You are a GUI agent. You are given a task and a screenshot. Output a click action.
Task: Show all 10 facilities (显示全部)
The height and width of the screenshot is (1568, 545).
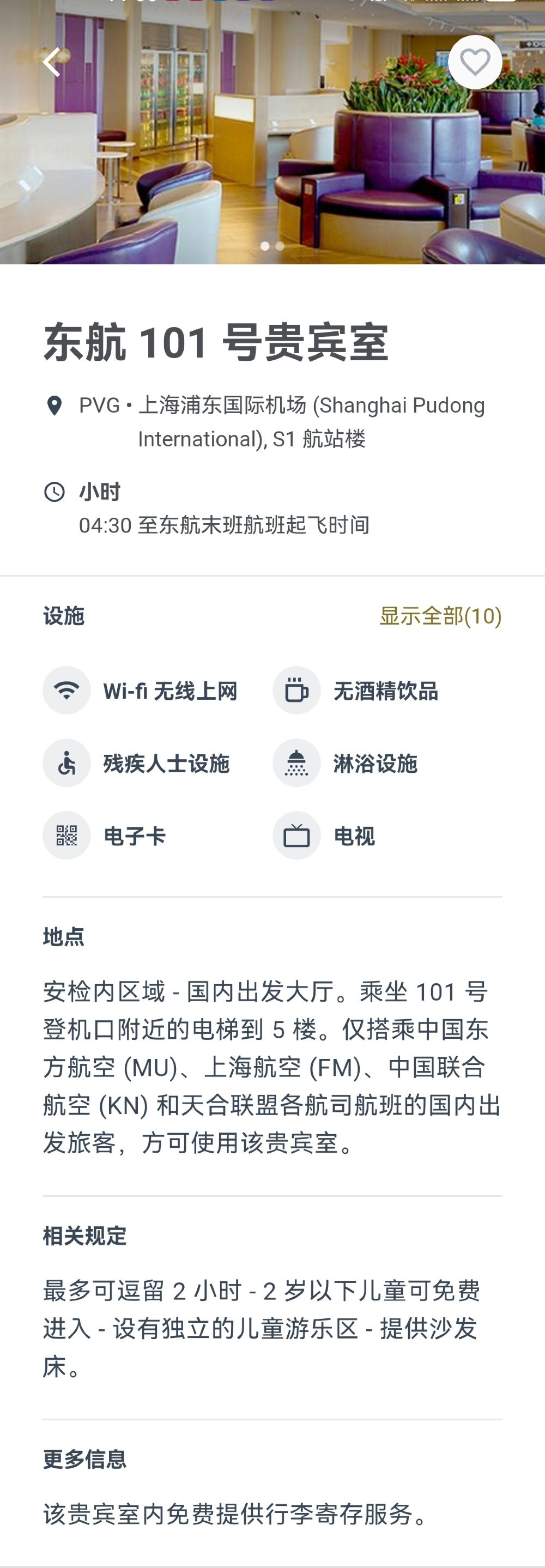440,615
